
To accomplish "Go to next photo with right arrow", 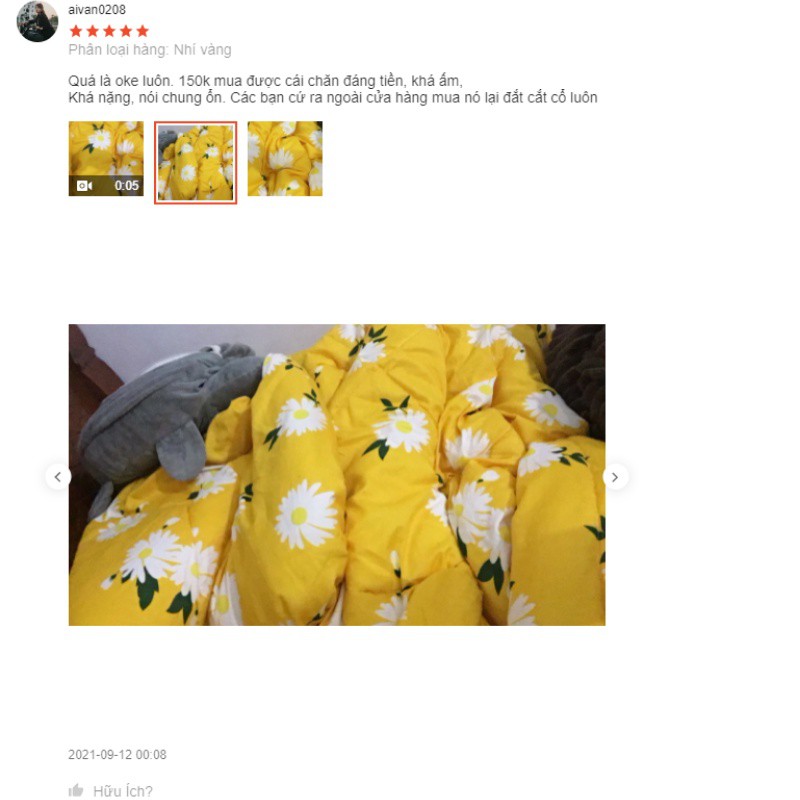I will pyautogui.click(x=615, y=477).
